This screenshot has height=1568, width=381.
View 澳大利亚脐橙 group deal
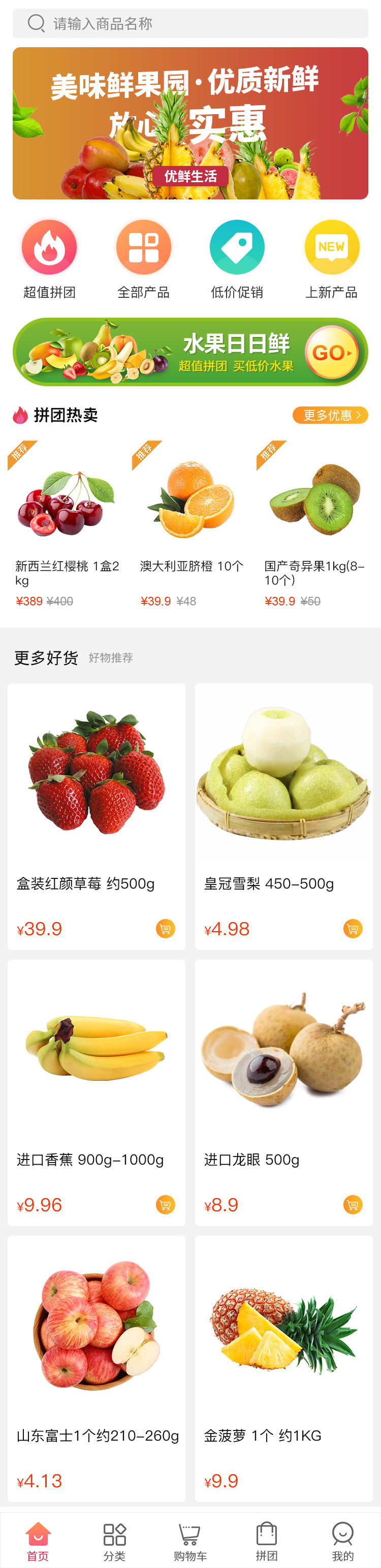190,524
